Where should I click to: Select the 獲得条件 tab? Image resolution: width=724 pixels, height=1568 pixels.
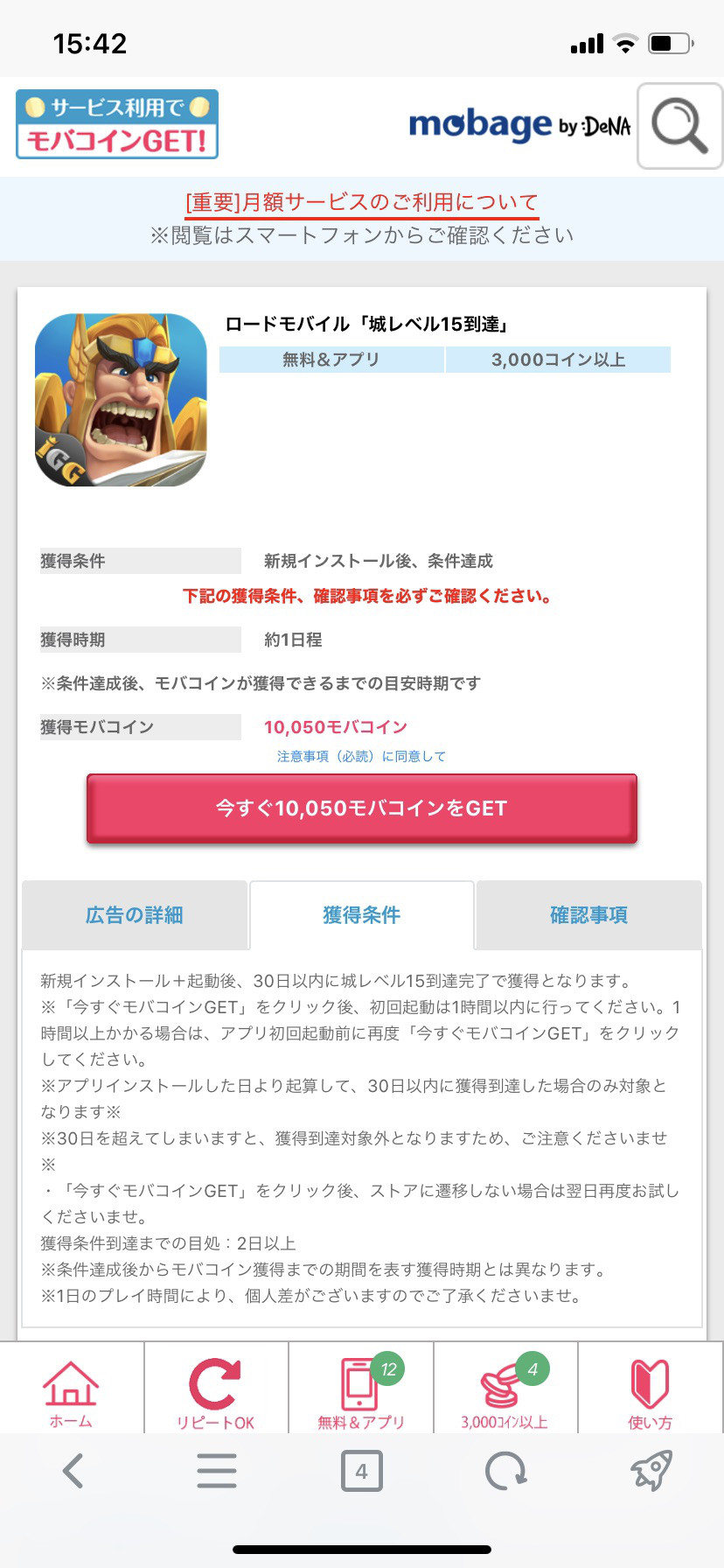(x=362, y=915)
